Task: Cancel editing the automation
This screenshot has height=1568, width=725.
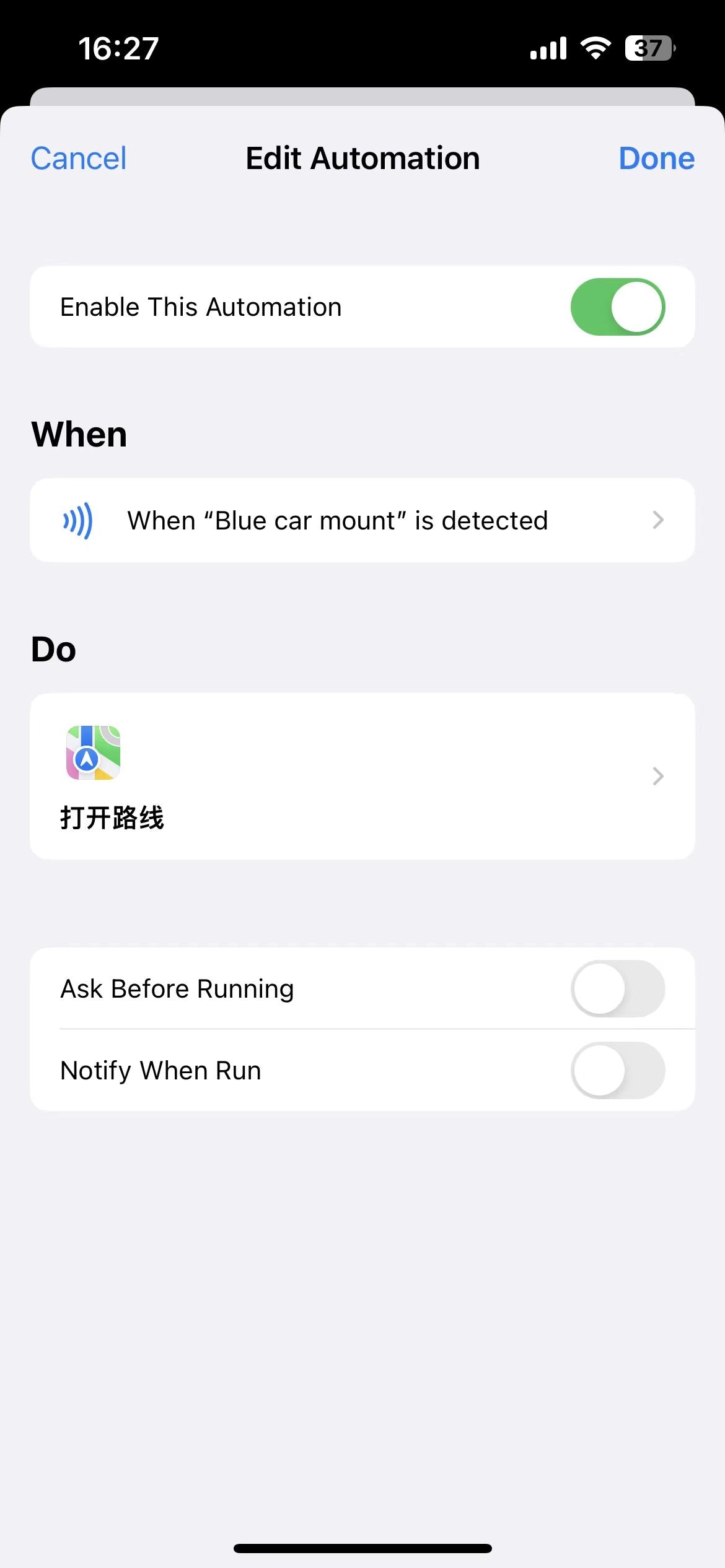Action: coord(79,159)
